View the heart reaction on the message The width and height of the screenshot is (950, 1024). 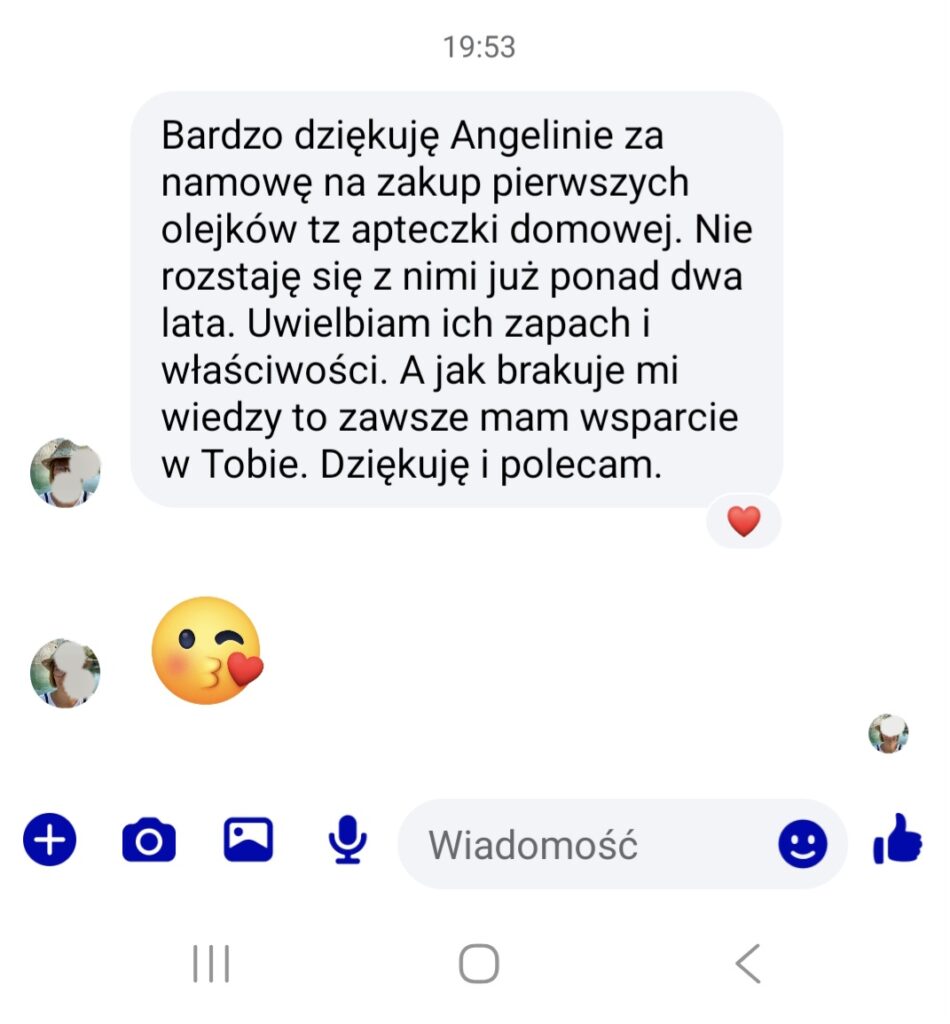(743, 521)
